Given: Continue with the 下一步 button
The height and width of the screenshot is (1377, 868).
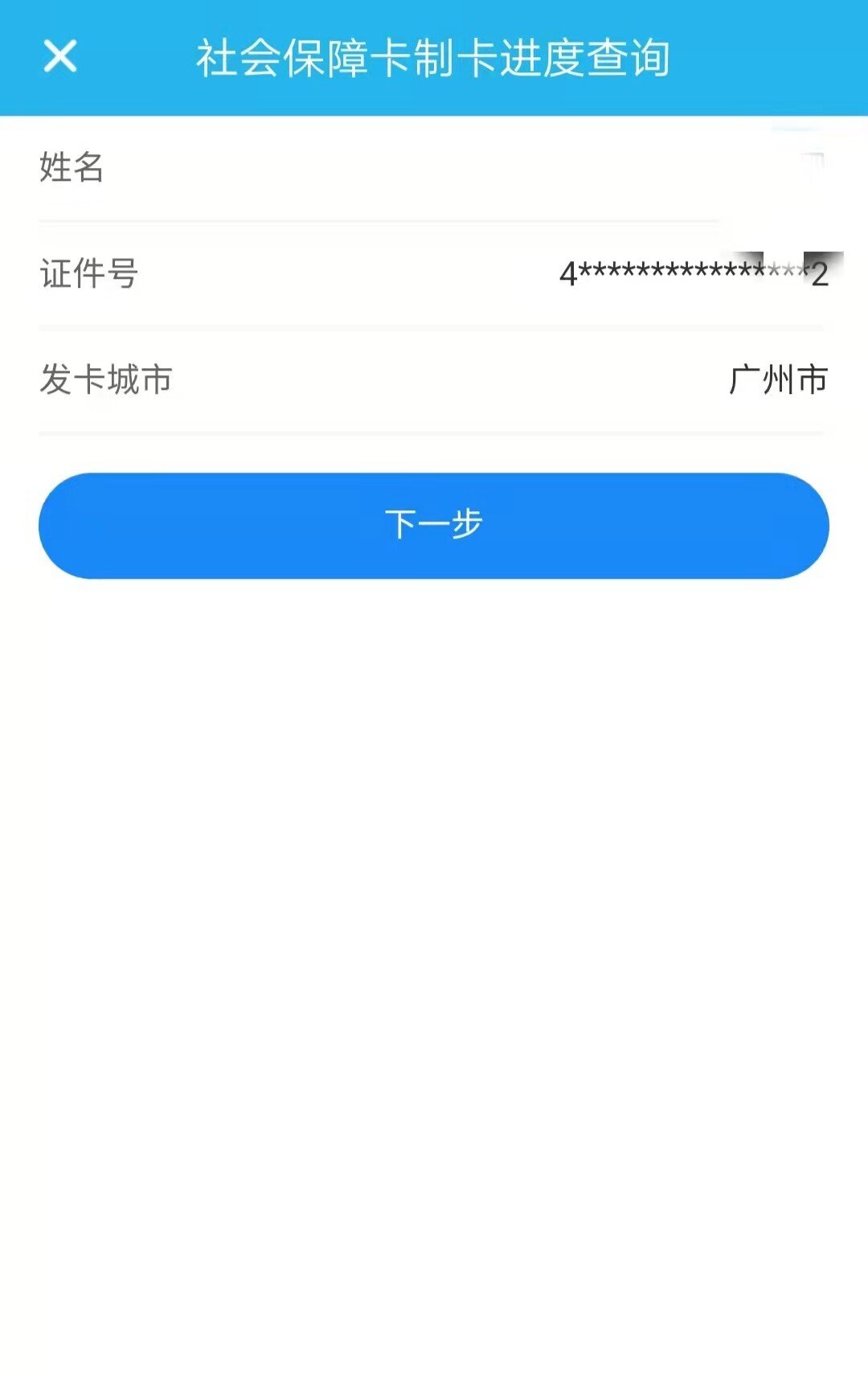Looking at the screenshot, I should coord(434,526).
